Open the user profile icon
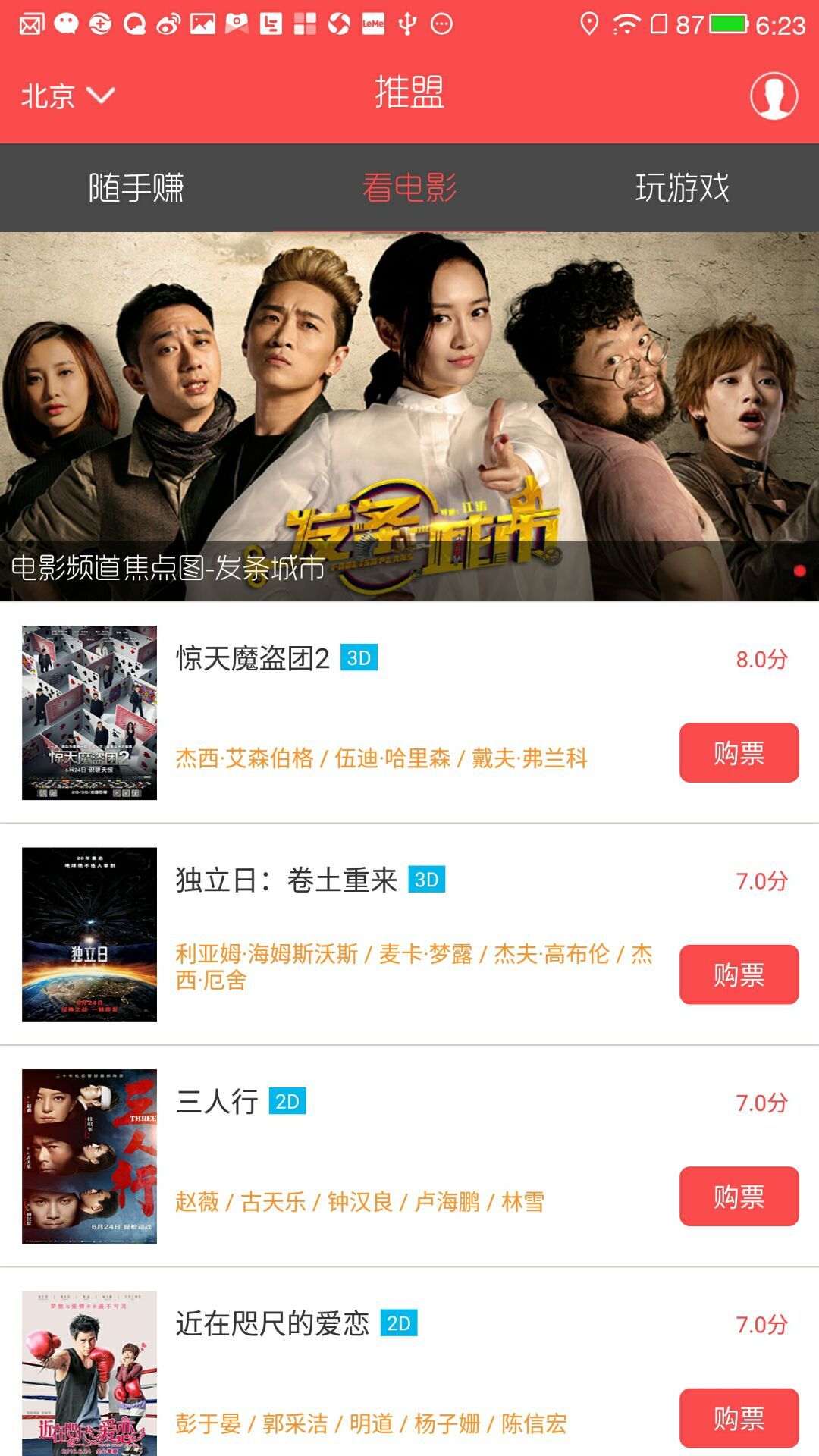The width and height of the screenshot is (819, 1456). tap(773, 96)
